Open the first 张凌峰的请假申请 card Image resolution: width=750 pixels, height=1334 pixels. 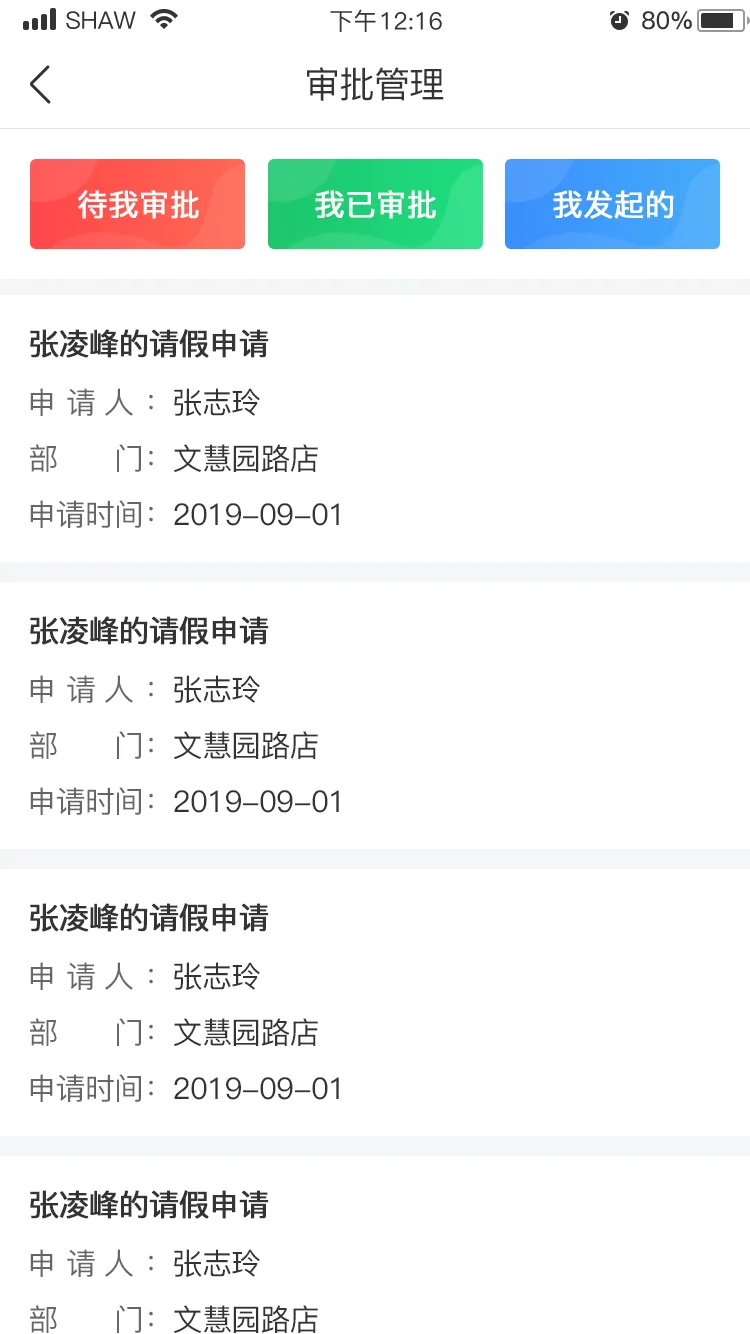375,430
